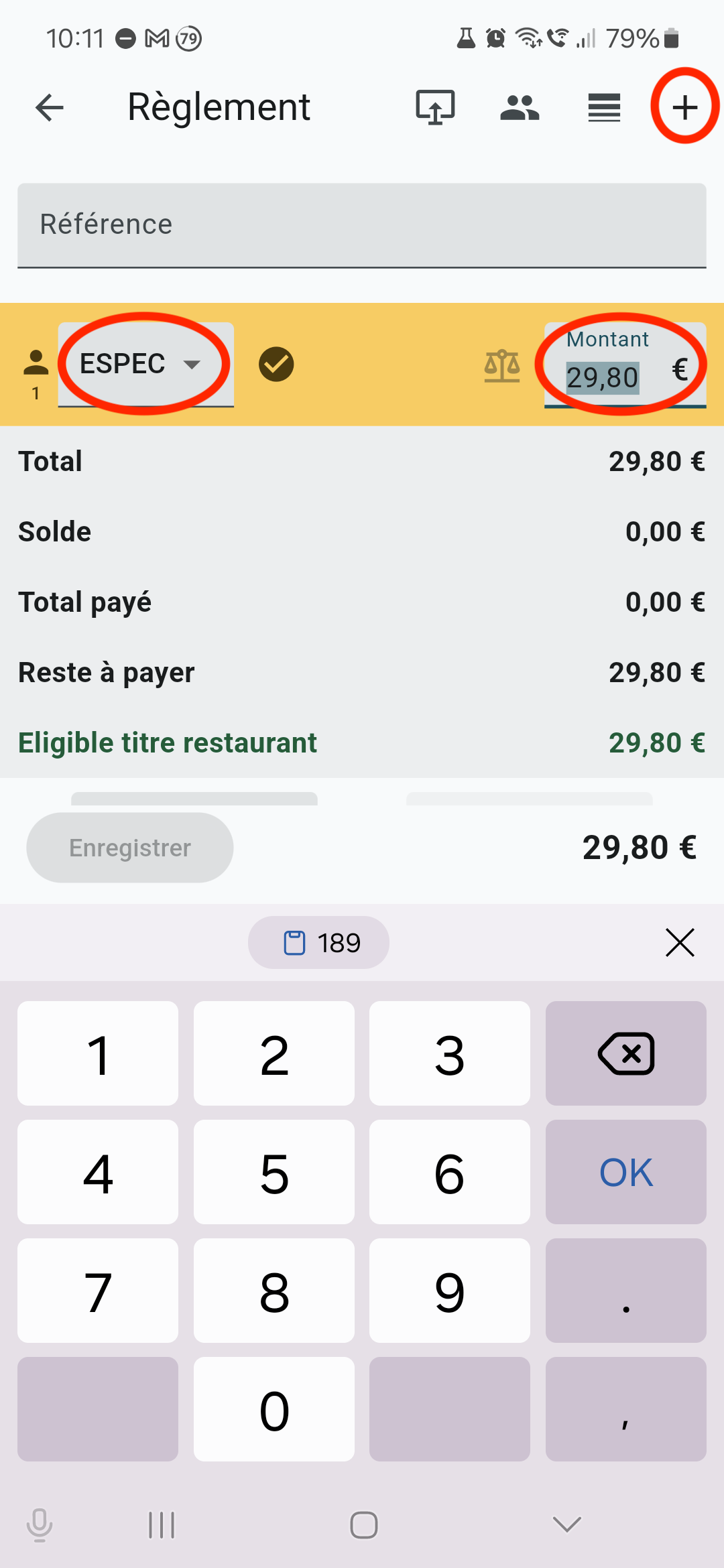This screenshot has height=1568, width=724.
Task: Tap the balance scale icon
Action: (x=502, y=366)
